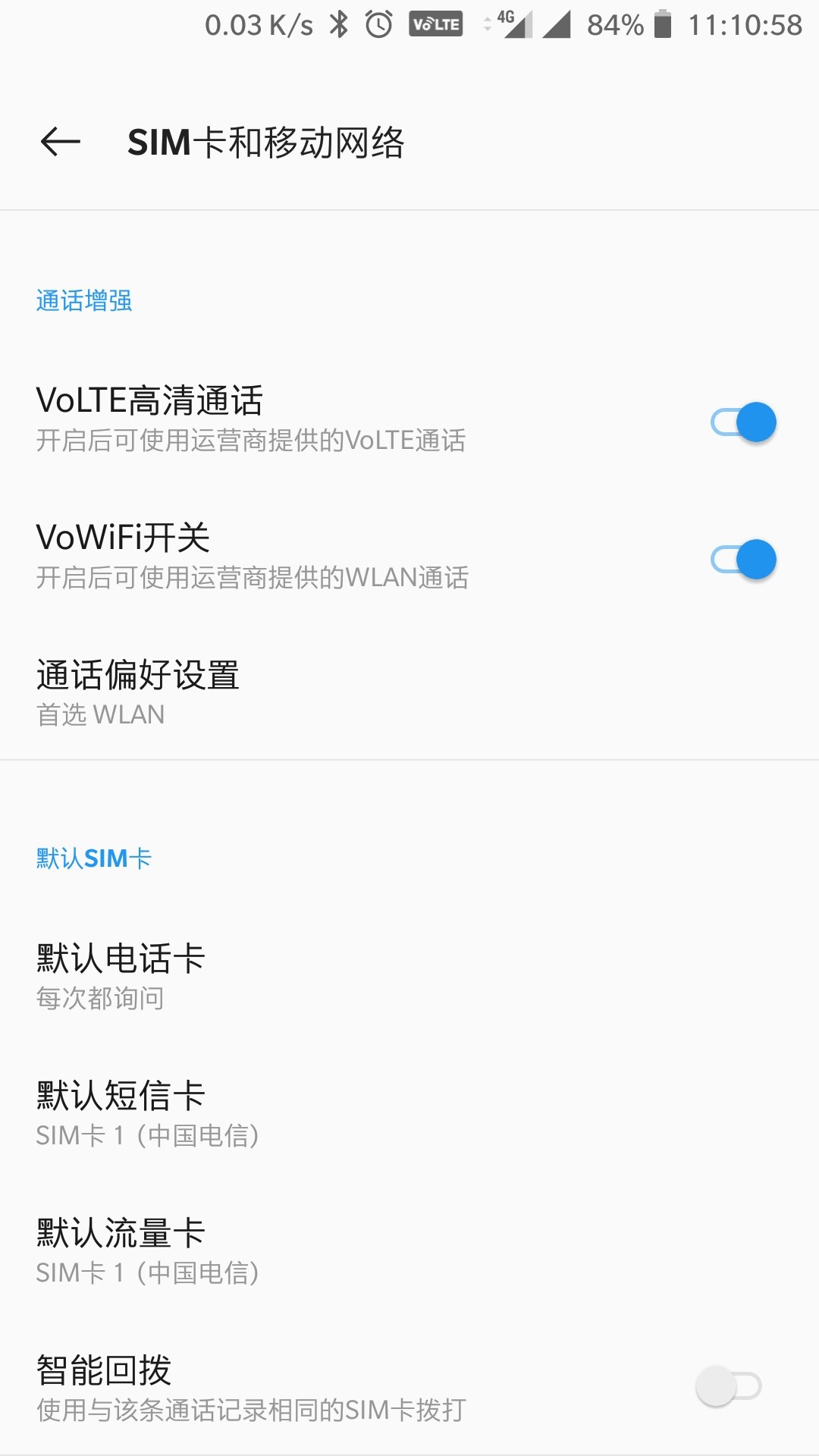819x1456 pixels.
Task: Go back from SIM卡和移动网络
Action: coord(61,142)
